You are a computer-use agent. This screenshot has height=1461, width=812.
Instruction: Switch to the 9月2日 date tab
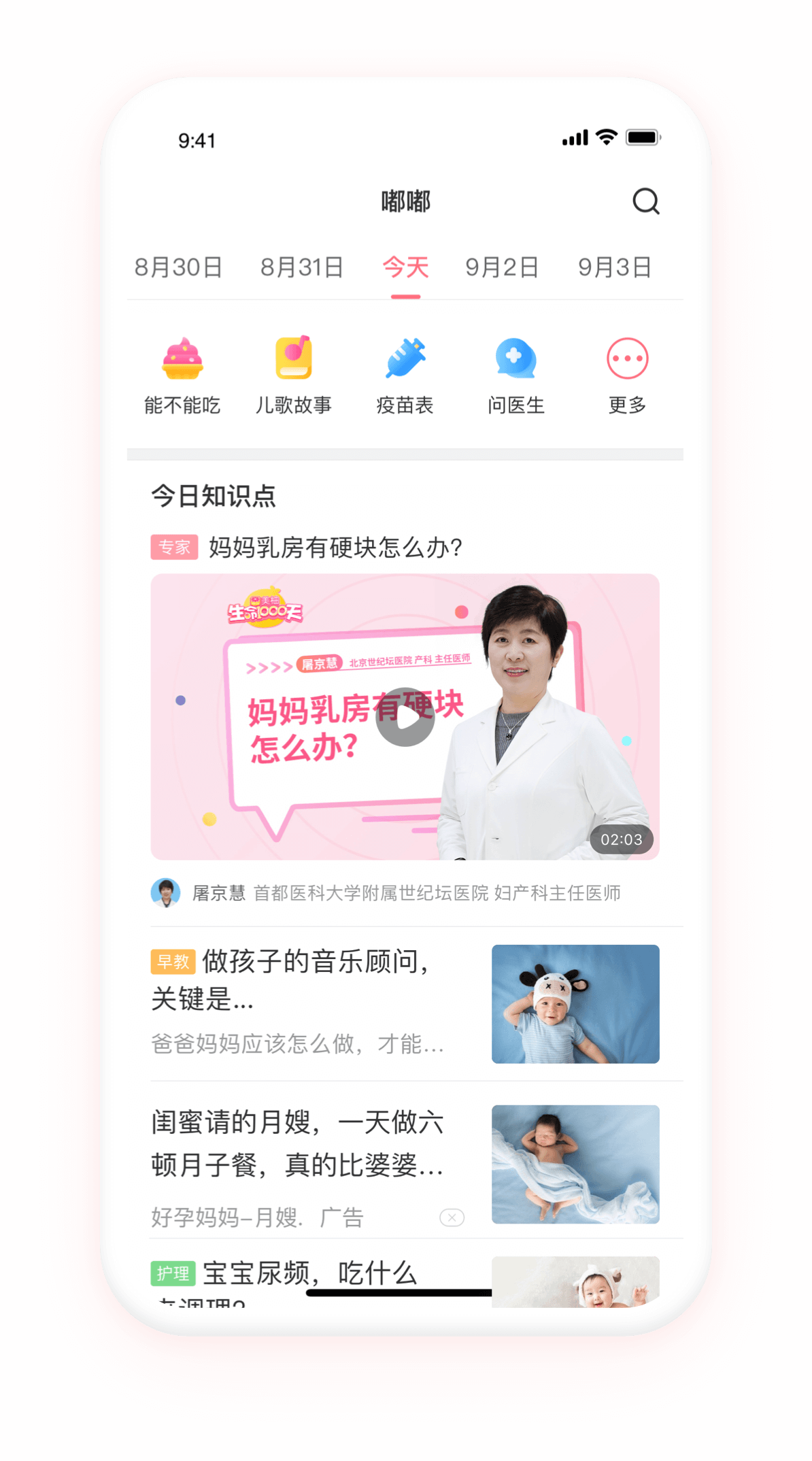[502, 267]
